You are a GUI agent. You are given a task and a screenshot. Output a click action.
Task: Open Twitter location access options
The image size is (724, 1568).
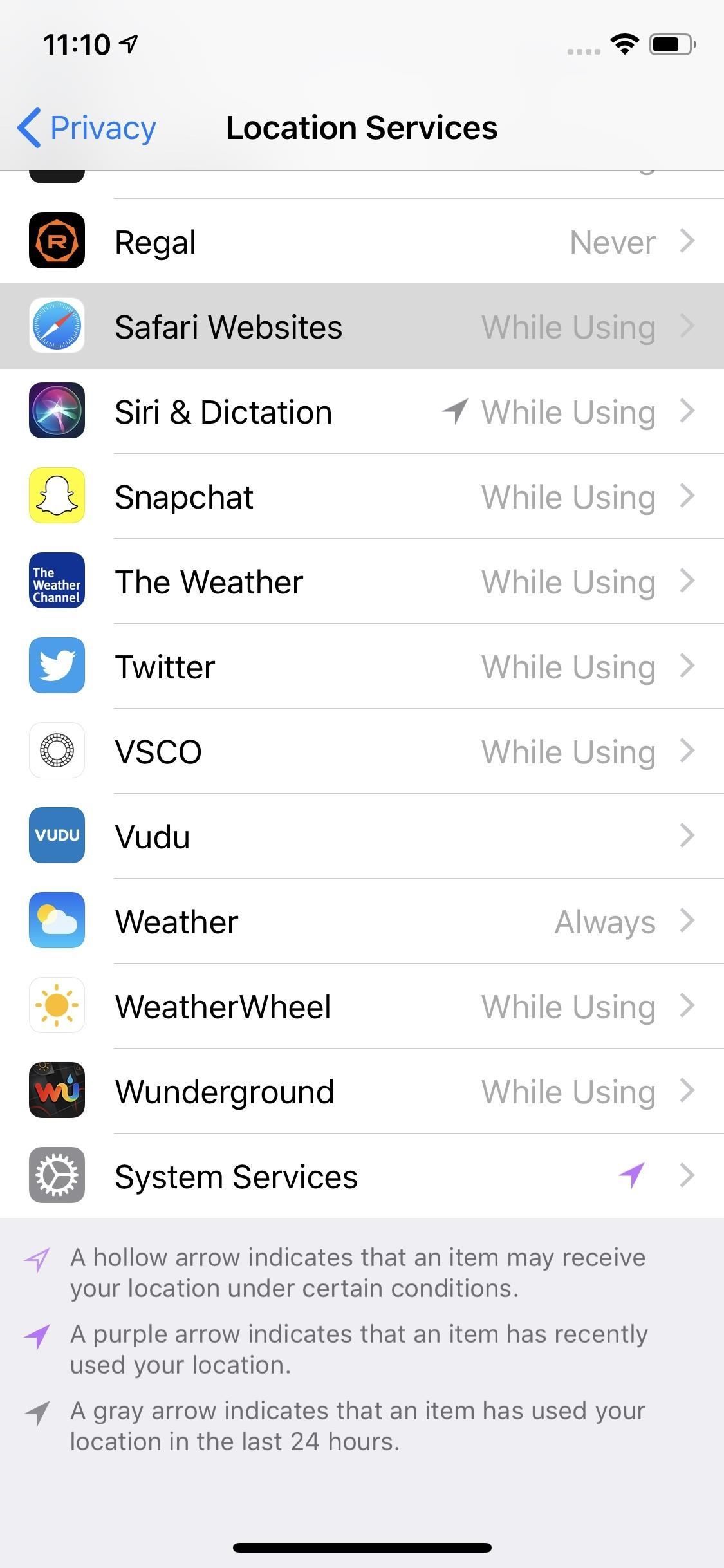(x=362, y=666)
